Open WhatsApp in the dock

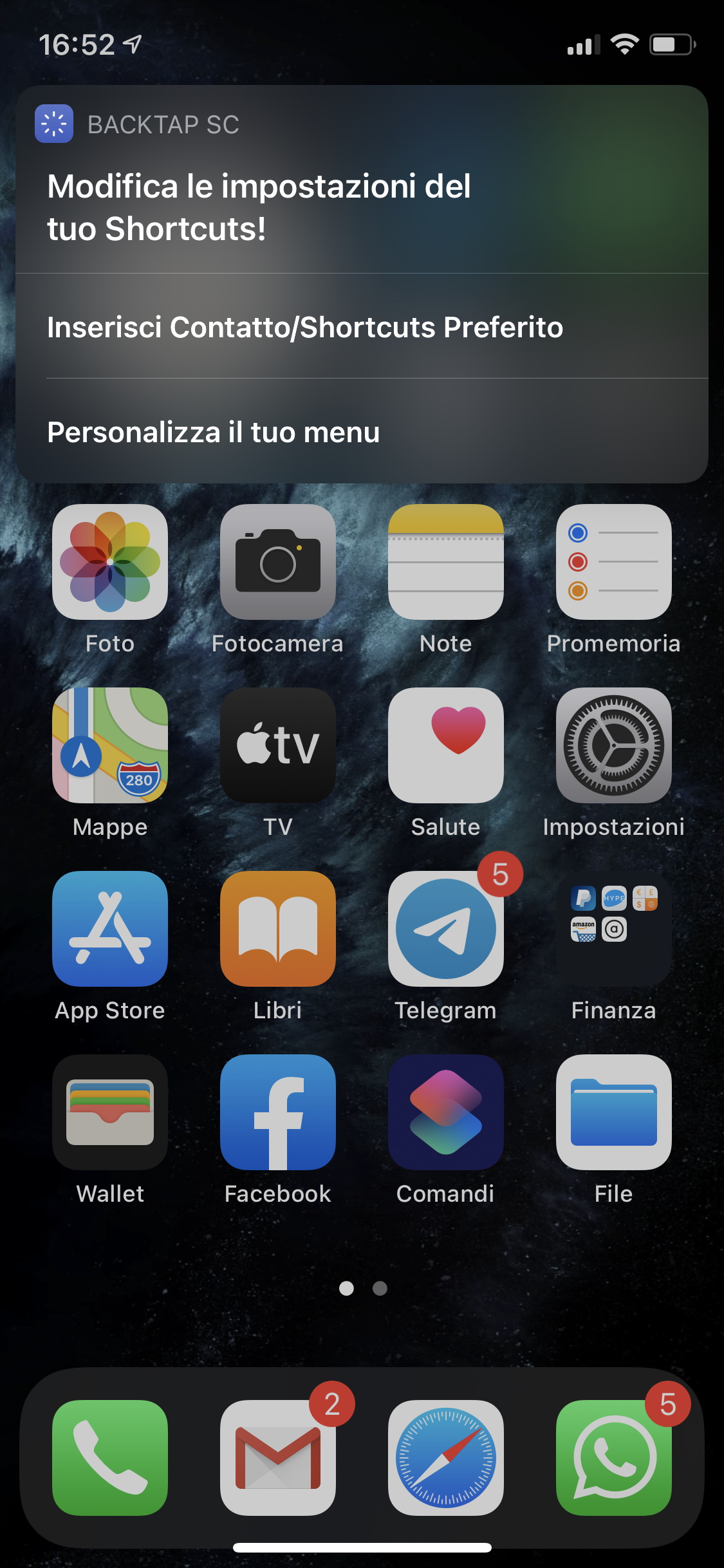[614, 1458]
